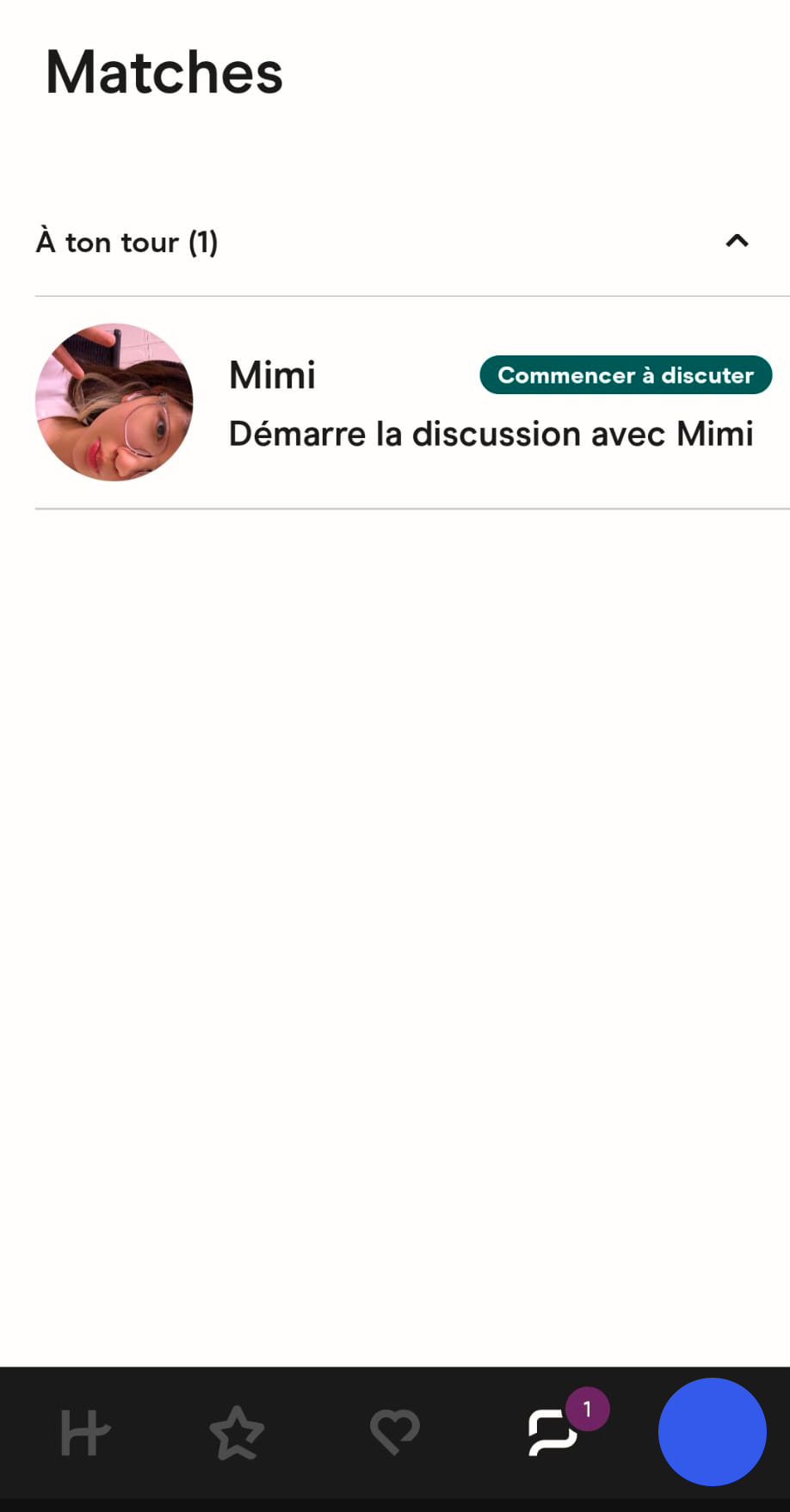
Task: Open the Standouts star tab
Action: tap(237, 1433)
